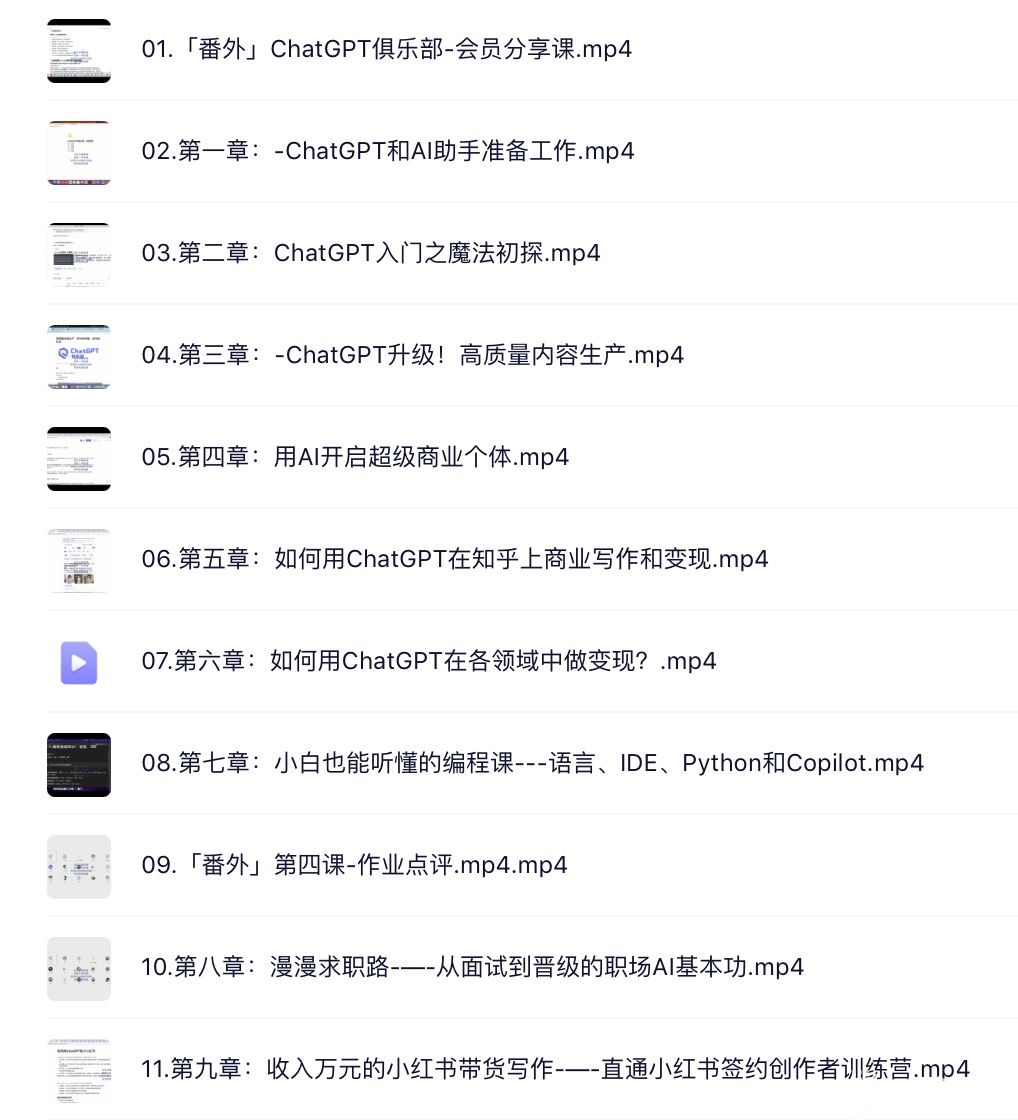Open 05.第四章 用AI开启超级商业个体.mp4
Viewport: 1018px width, 1120px height.
tap(355, 457)
